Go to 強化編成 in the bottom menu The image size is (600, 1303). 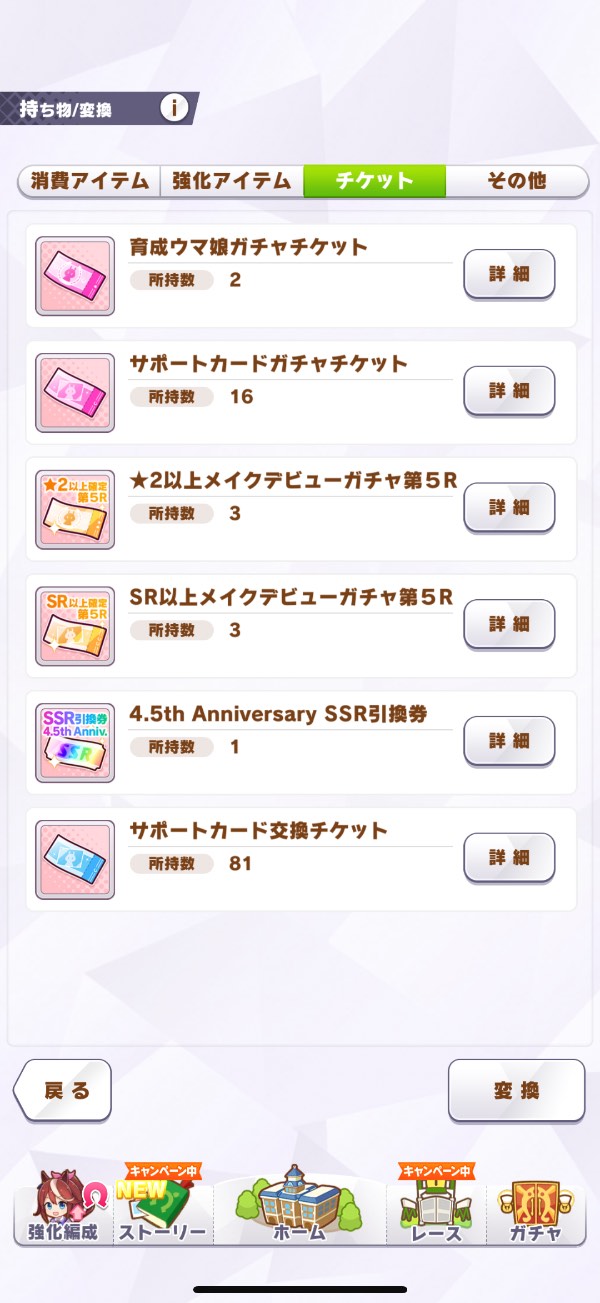pyautogui.click(x=62, y=1211)
